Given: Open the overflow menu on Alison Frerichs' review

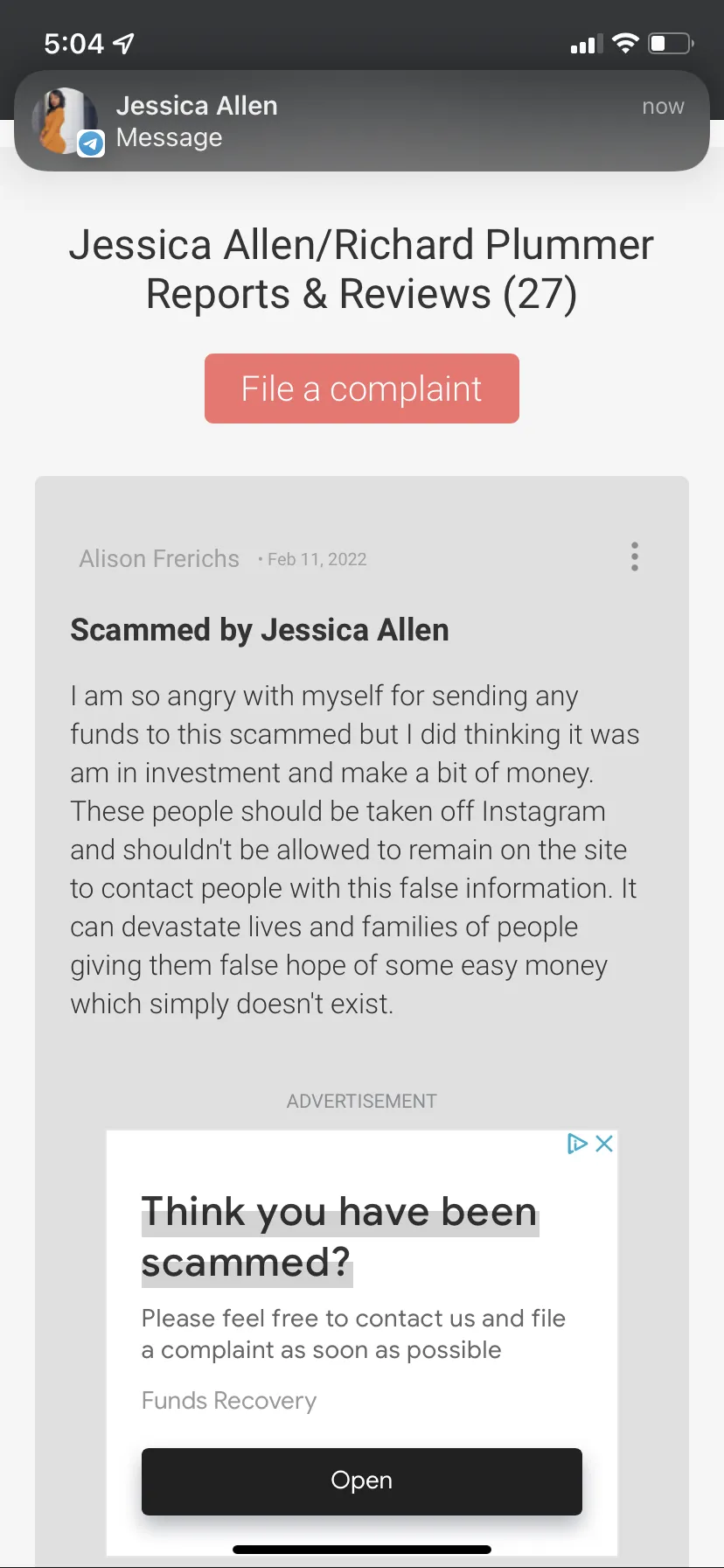Looking at the screenshot, I should (635, 556).
